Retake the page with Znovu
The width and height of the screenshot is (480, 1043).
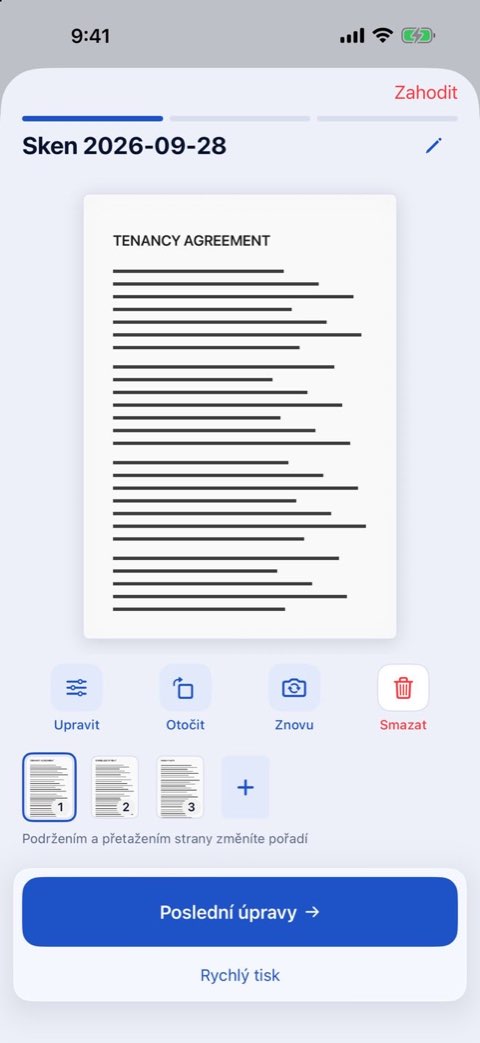(x=295, y=698)
